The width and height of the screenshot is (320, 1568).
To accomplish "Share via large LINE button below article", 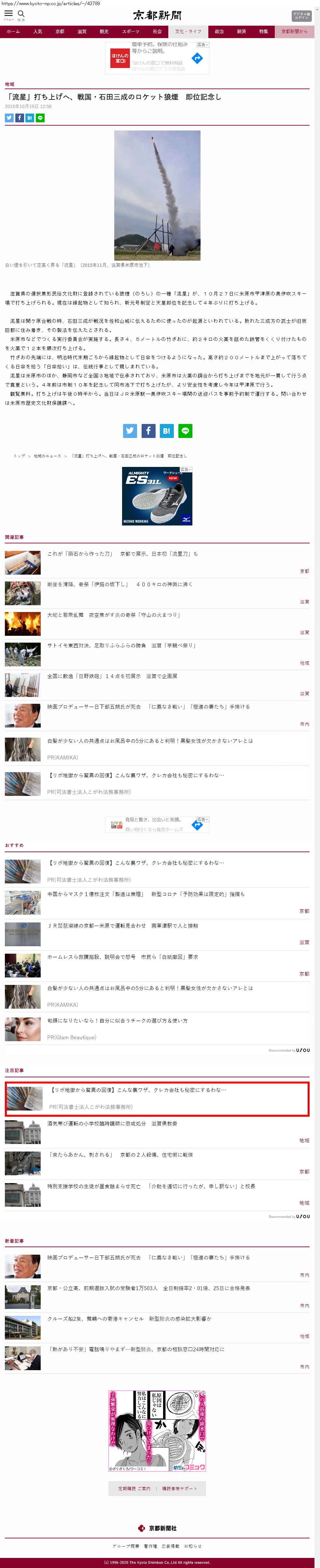I will [x=185, y=430].
